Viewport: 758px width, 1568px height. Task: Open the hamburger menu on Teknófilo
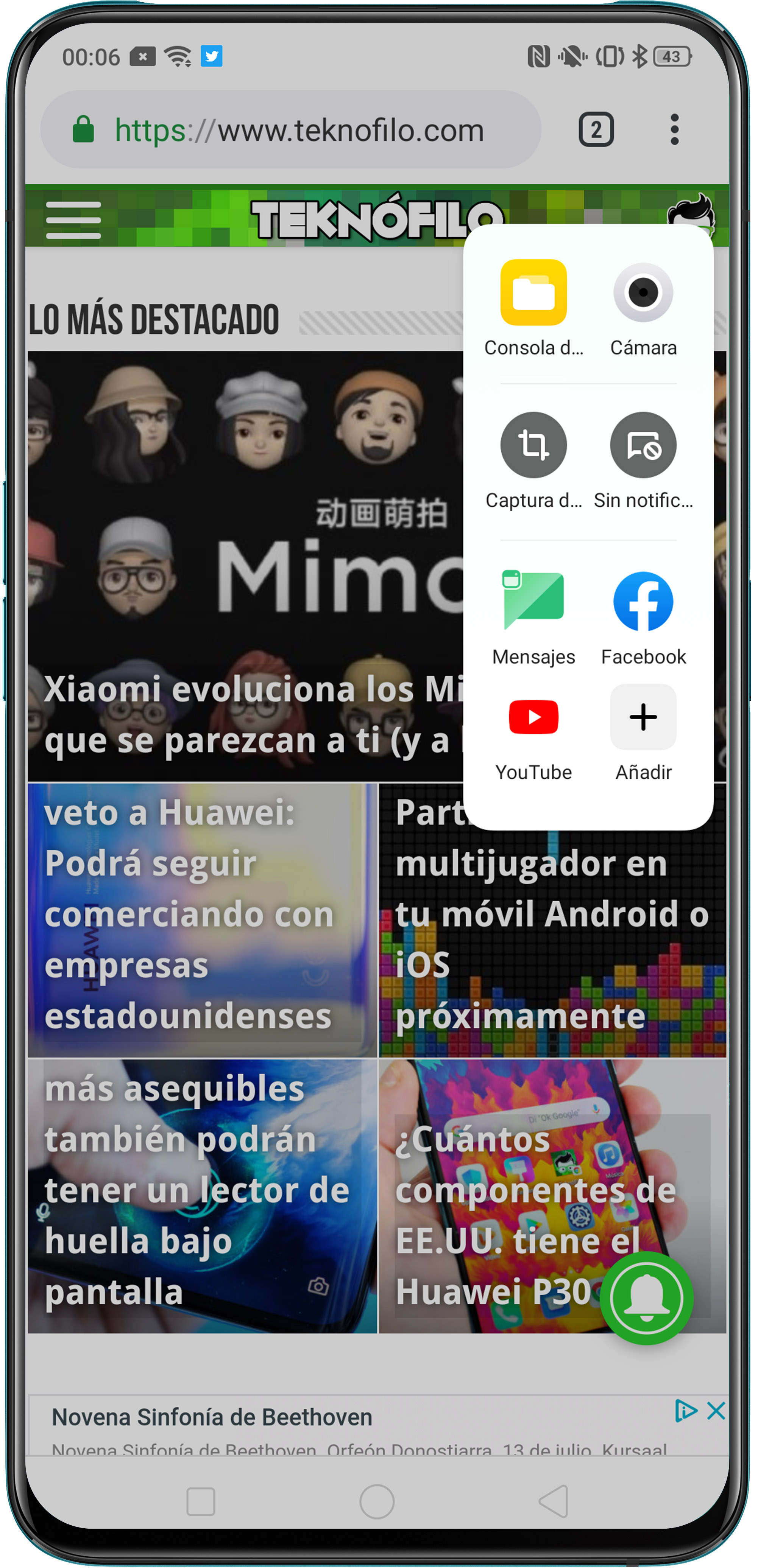pyautogui.click(x=73, y=220)
